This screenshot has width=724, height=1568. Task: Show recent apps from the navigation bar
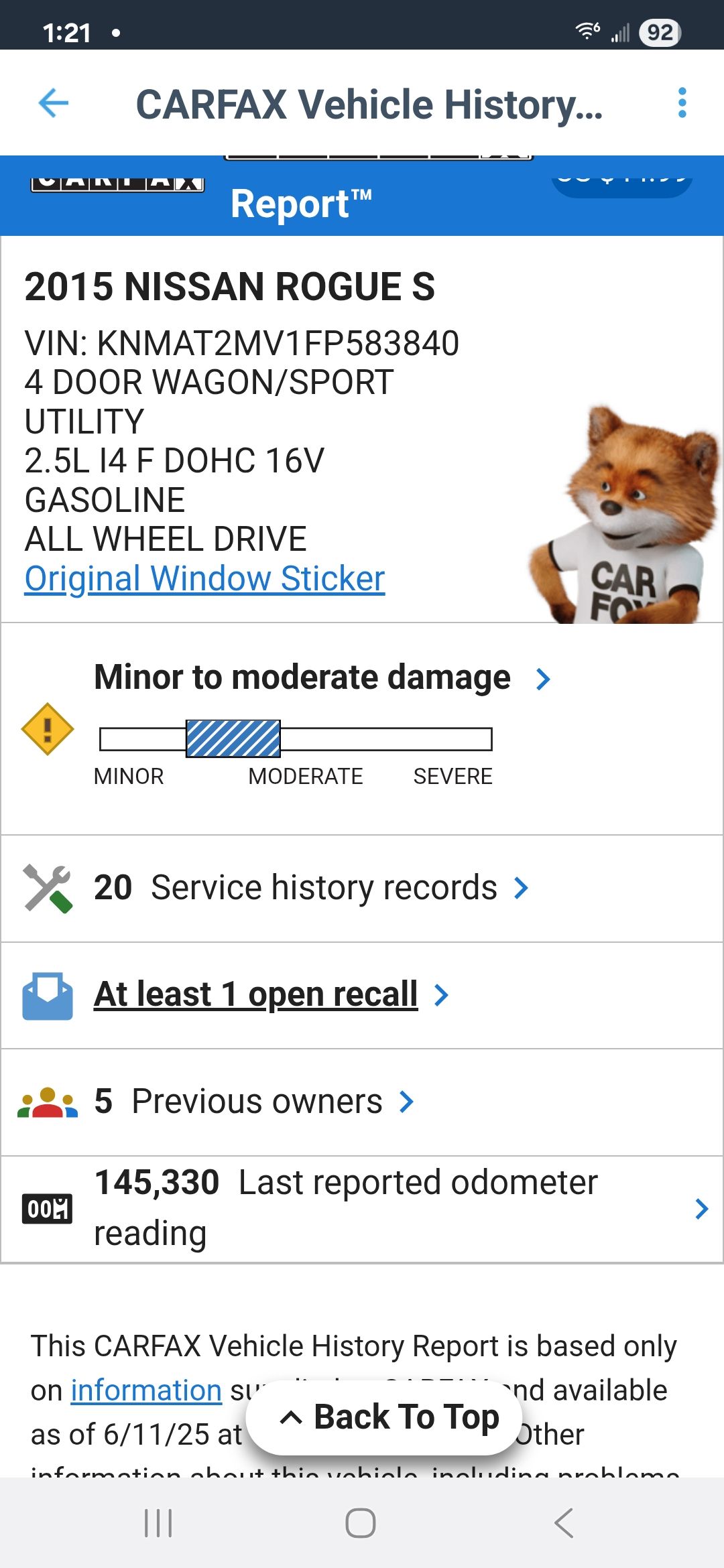(158, 1523)
